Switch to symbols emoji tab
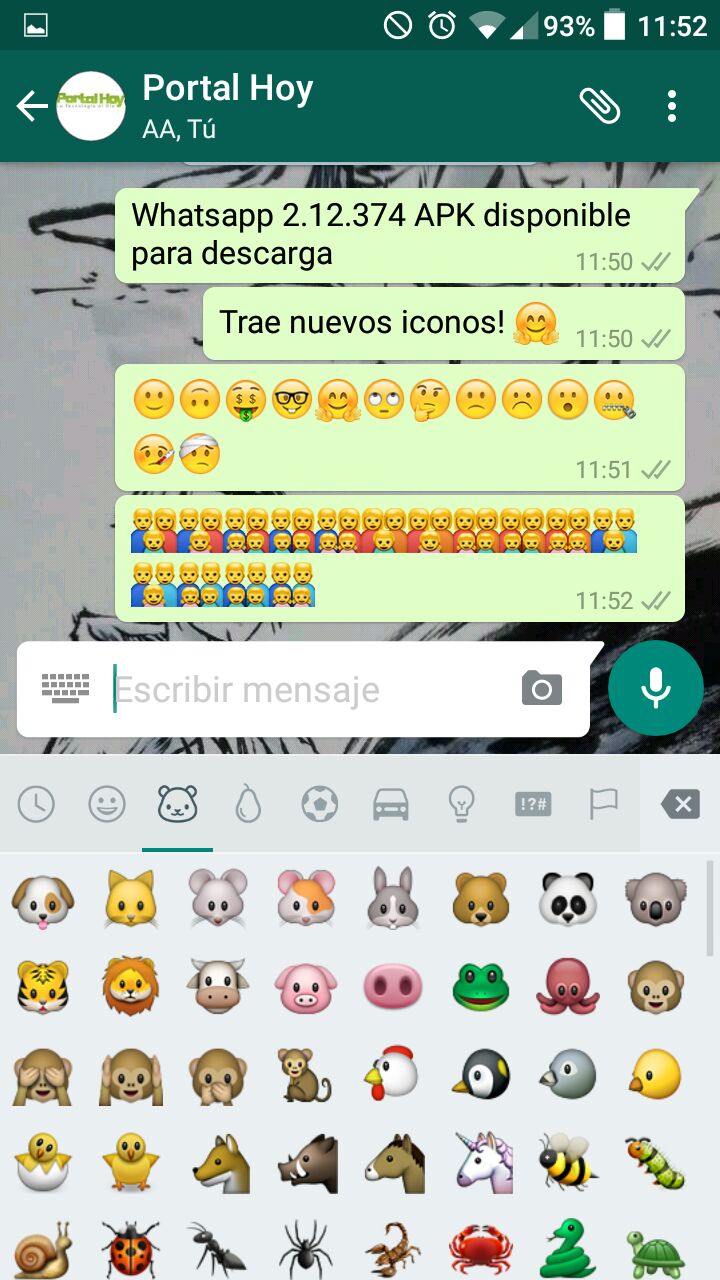Image resolution: width=720 pixels, height=1280 pixels. 533,803
